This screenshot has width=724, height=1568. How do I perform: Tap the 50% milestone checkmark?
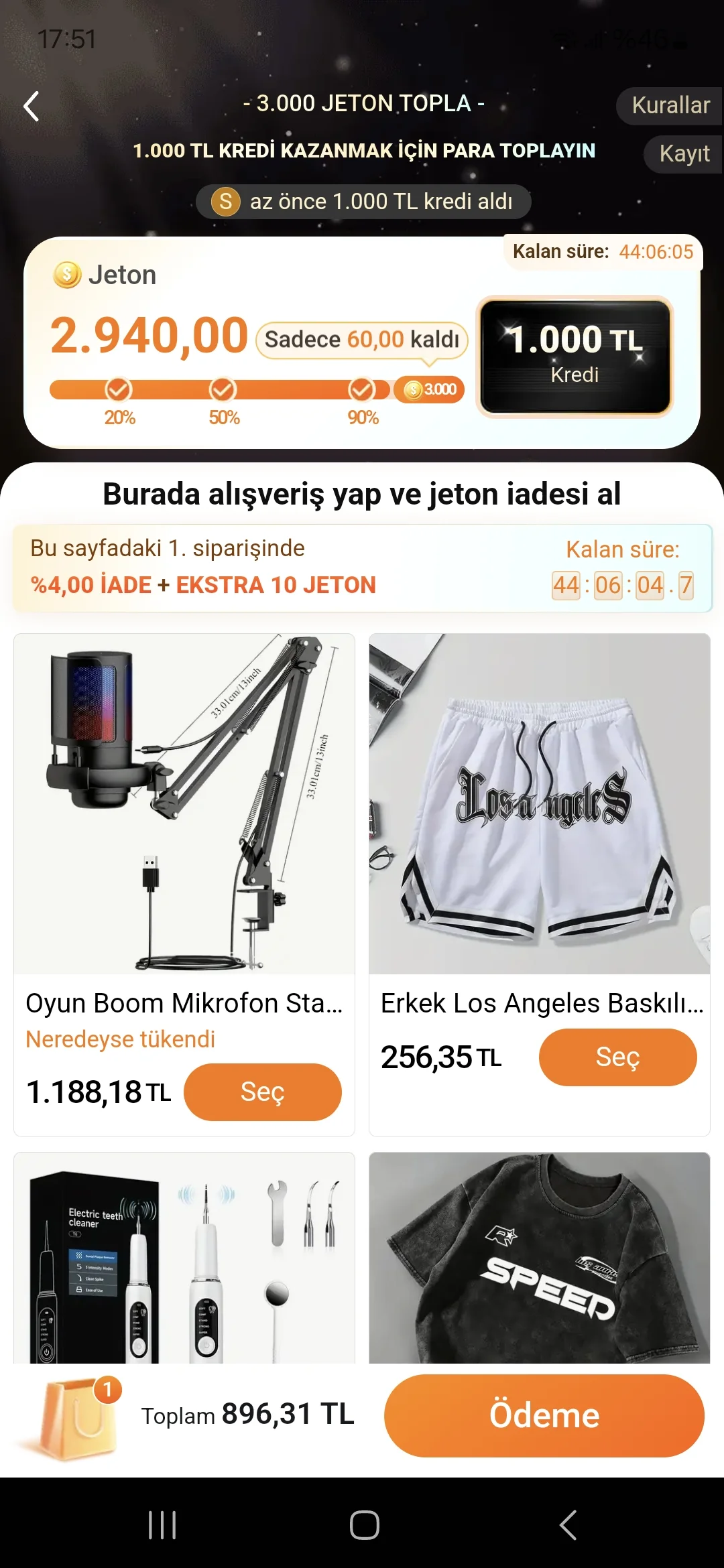pos(223,389)
